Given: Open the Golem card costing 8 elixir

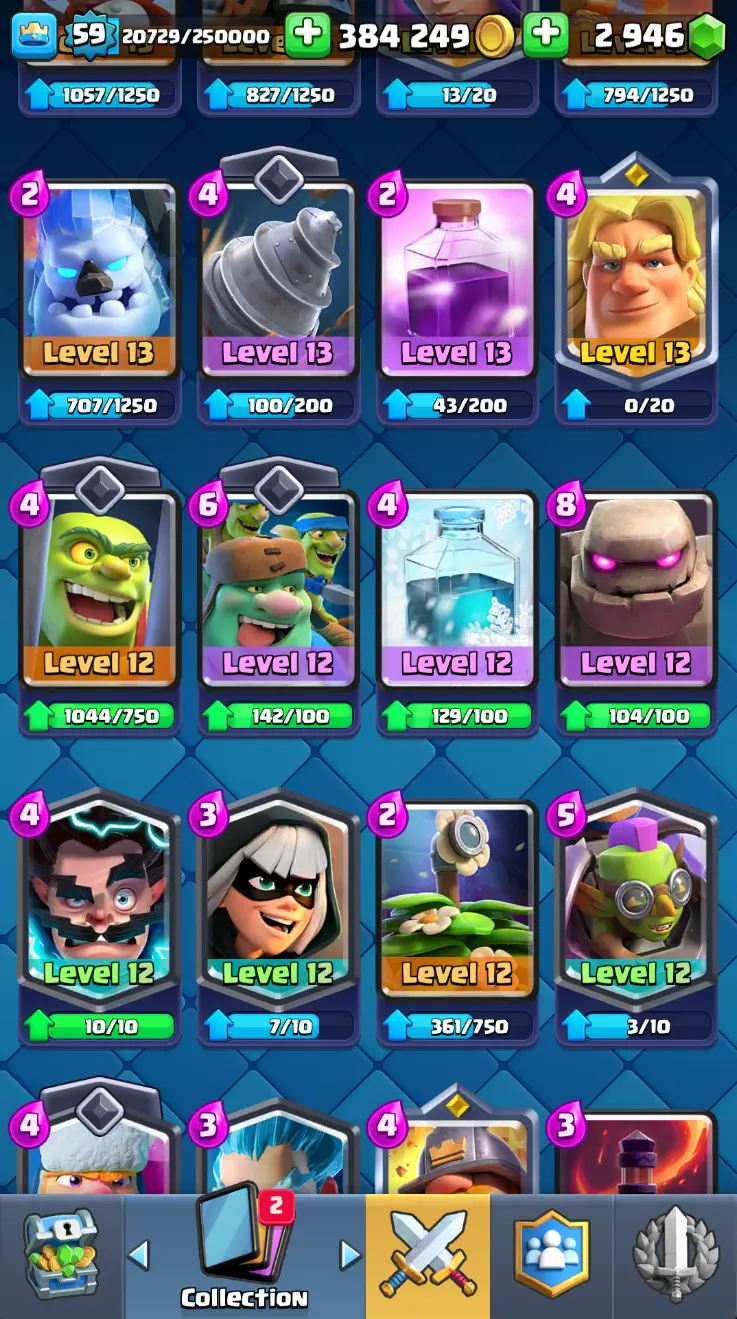Looking at the screenshot, I should pyautogui.click(x=636, y=590).
